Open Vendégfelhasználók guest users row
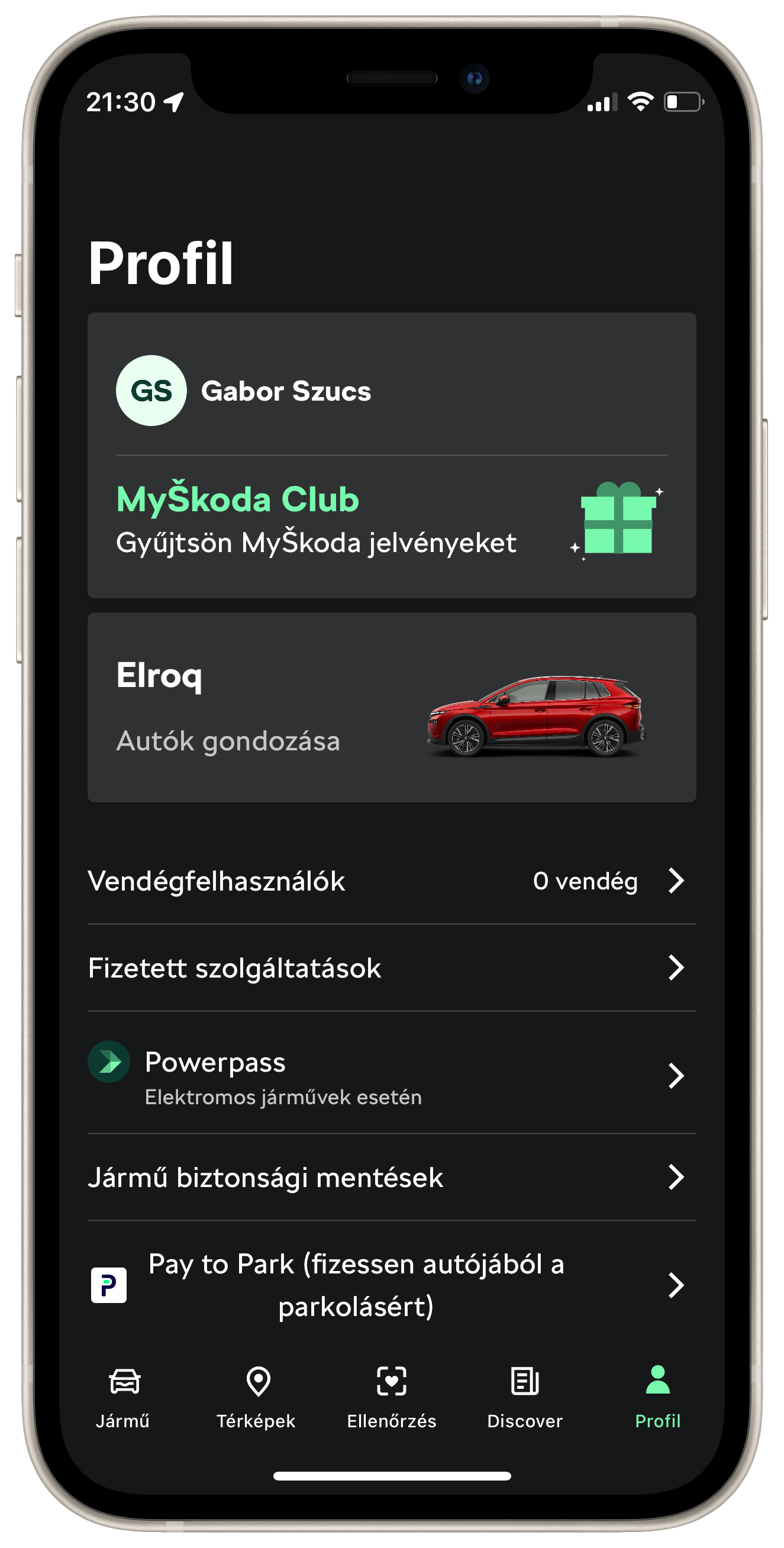 [x=391, y=881]
